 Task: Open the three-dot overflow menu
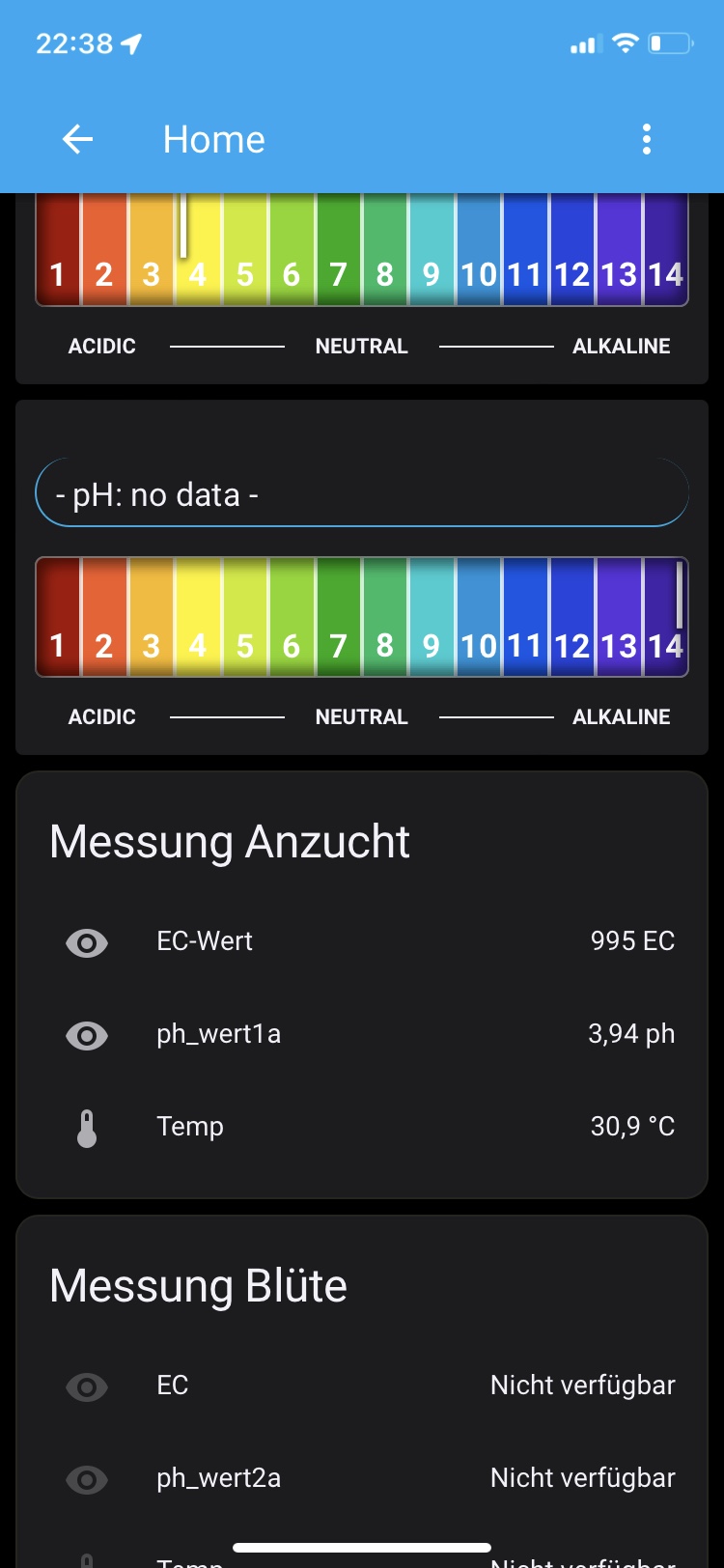tap(647, 140)
